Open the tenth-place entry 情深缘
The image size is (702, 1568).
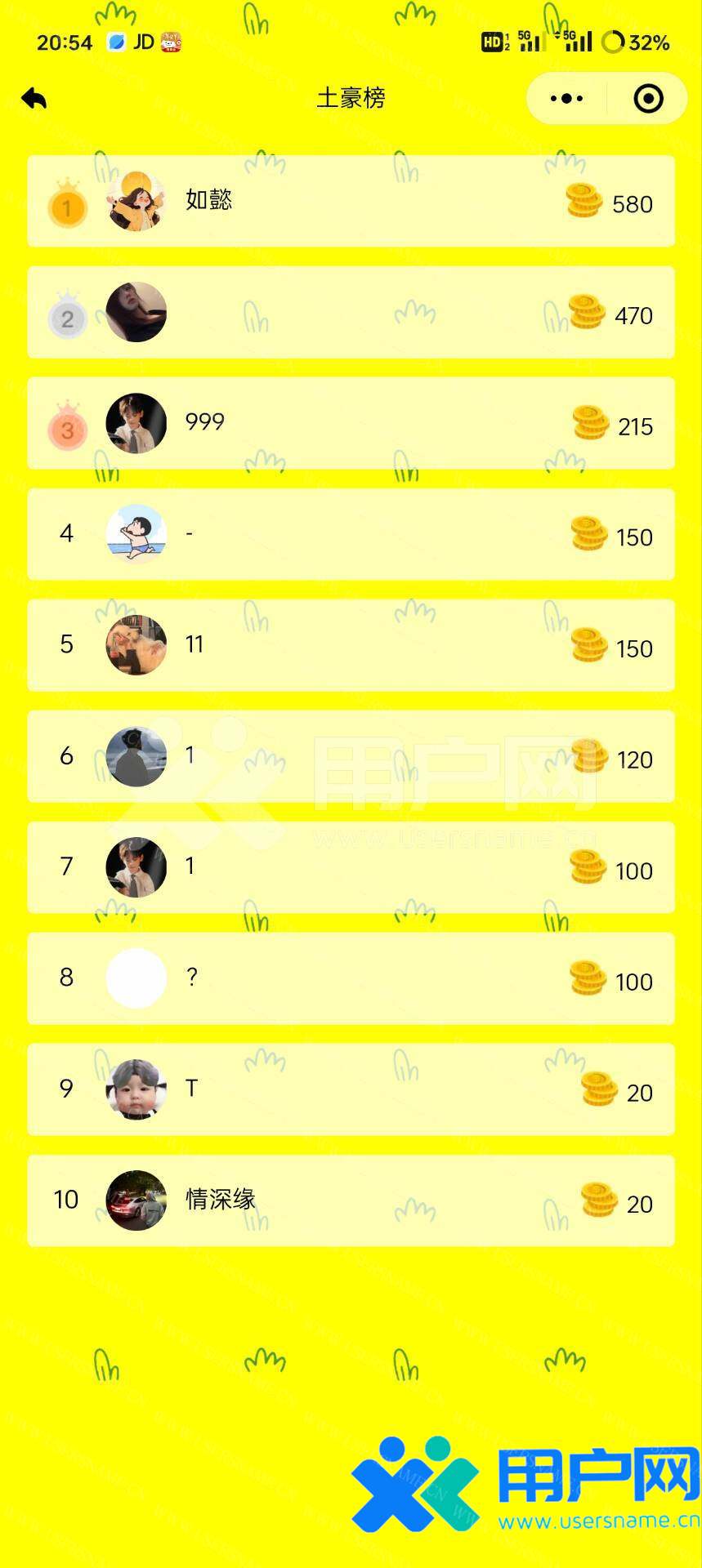[351, 1200]
